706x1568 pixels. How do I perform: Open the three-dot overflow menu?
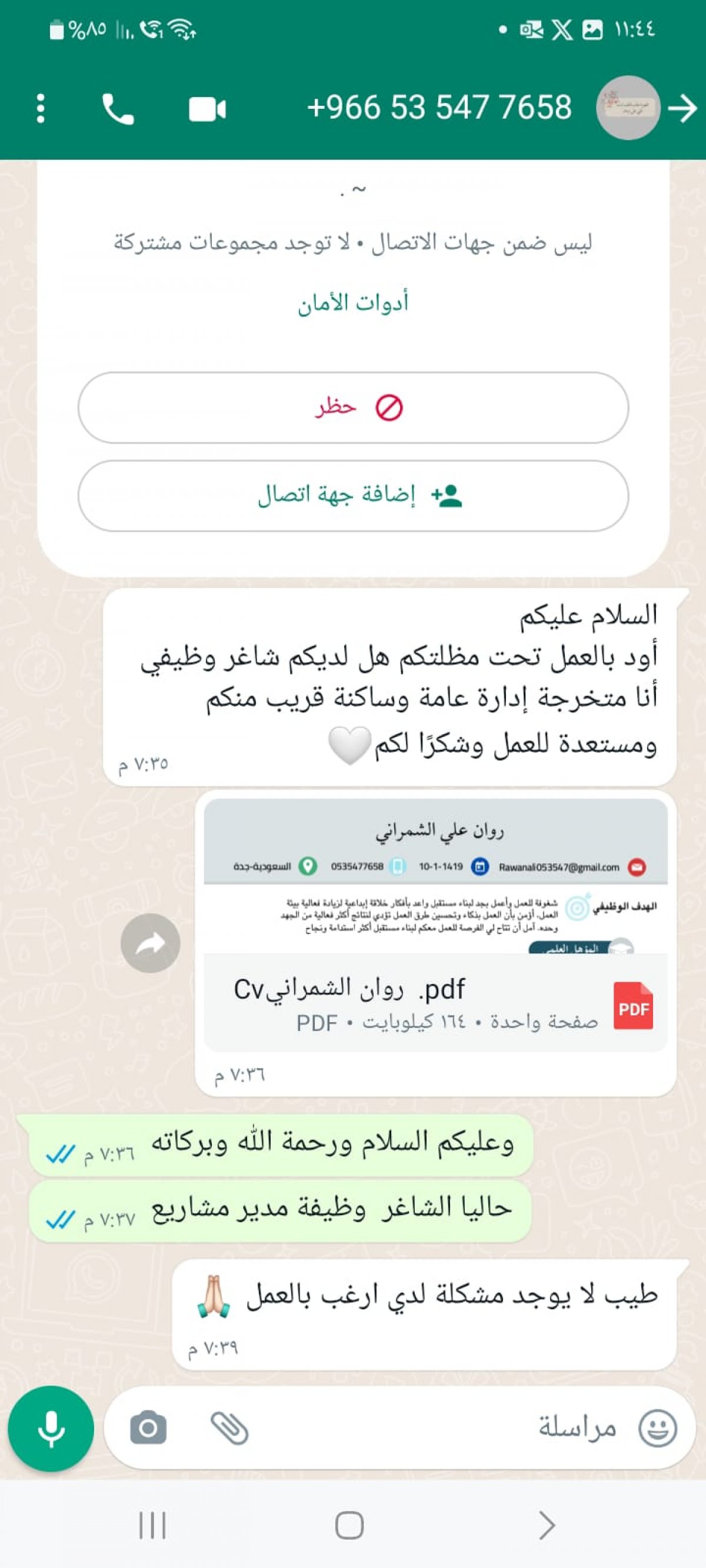point(40,108)
